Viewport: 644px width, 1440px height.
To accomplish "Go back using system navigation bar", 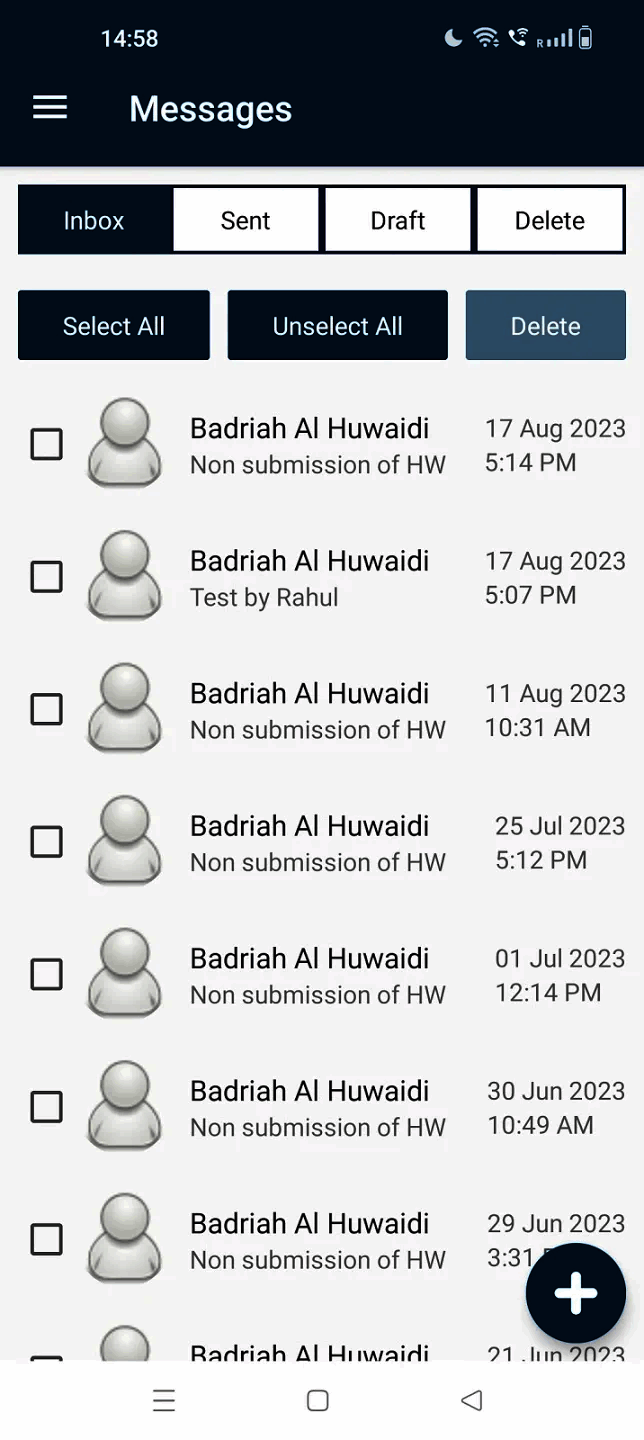I will click(472, 1401).
